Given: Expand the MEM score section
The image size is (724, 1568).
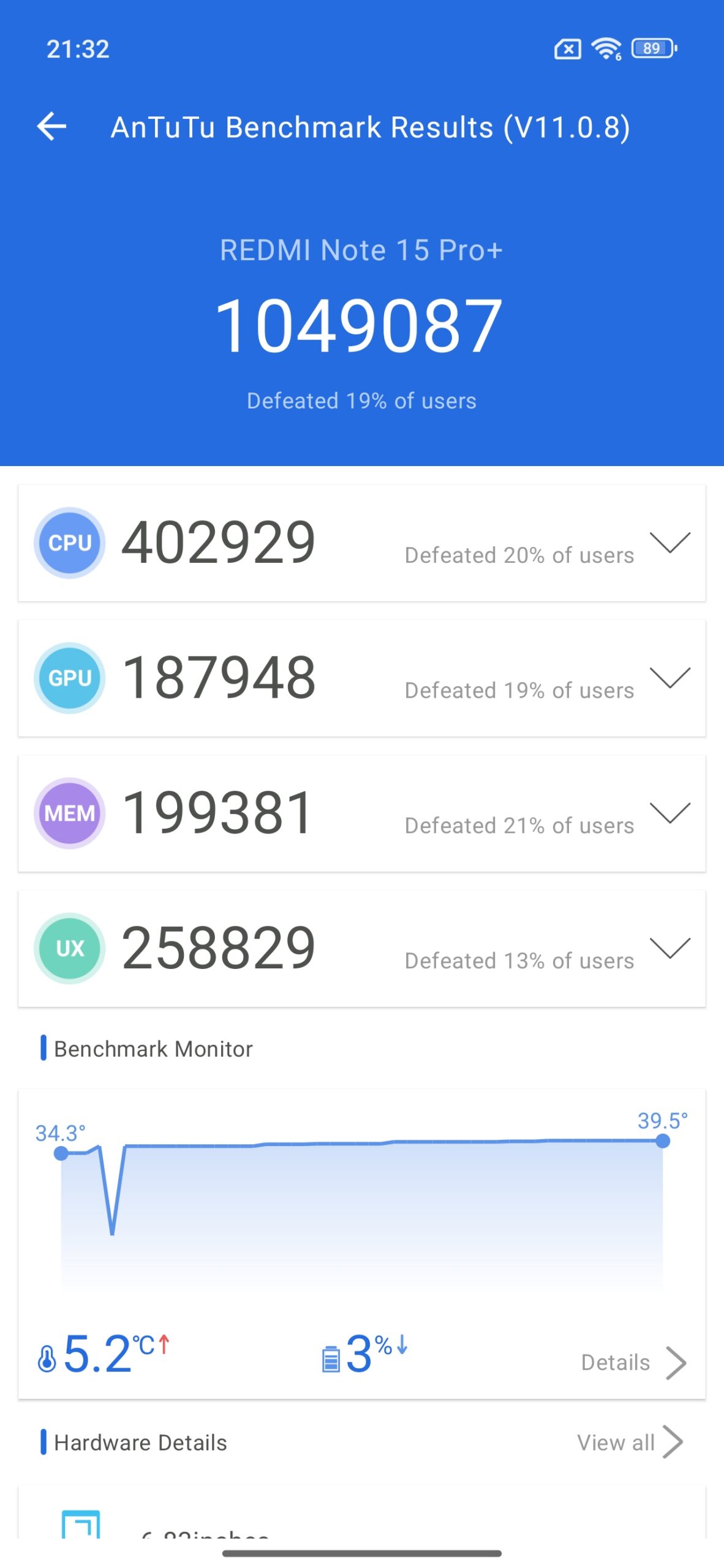Looking at the screenshot, I should tap(669, 813).
